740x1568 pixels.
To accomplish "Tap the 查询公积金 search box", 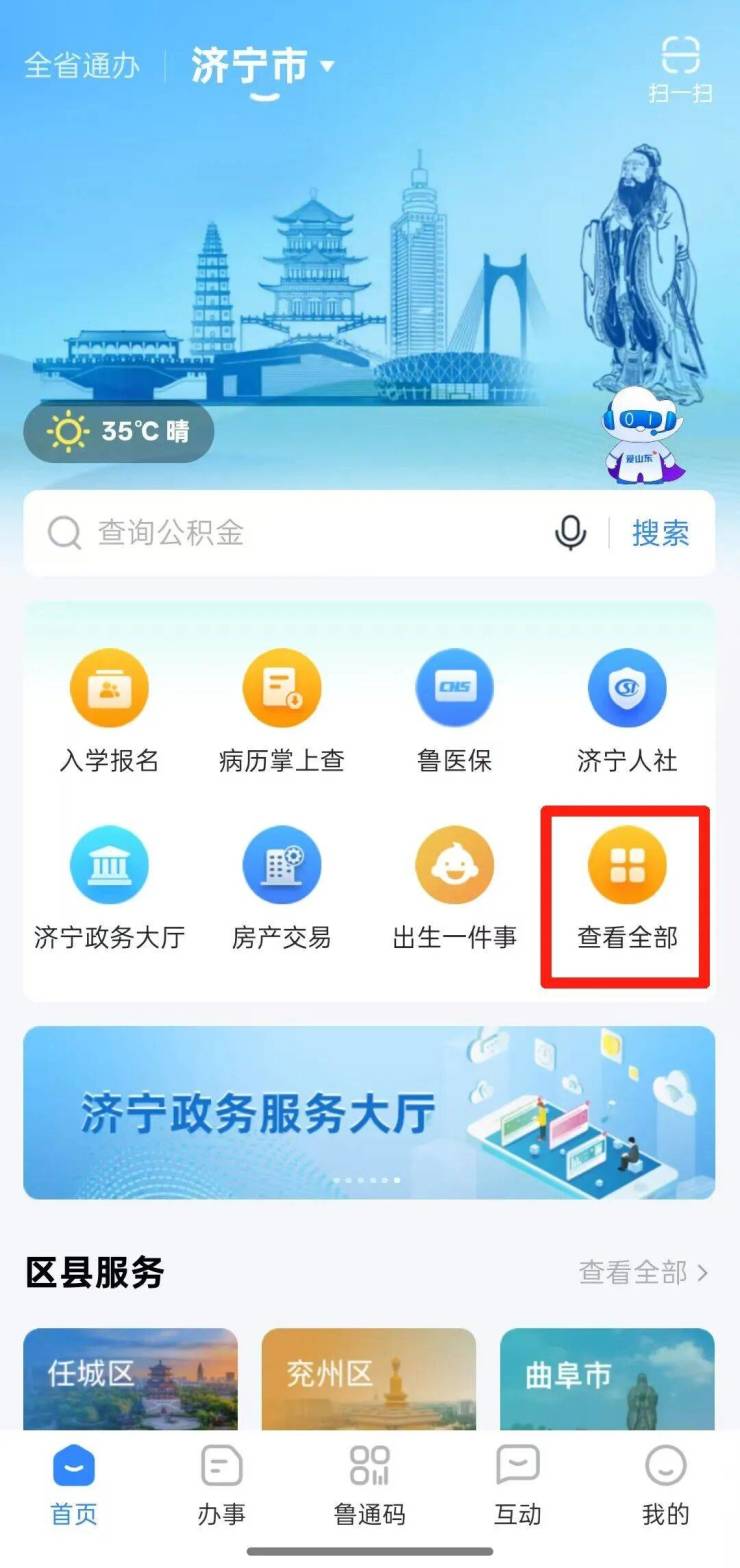I will point(300,533).
